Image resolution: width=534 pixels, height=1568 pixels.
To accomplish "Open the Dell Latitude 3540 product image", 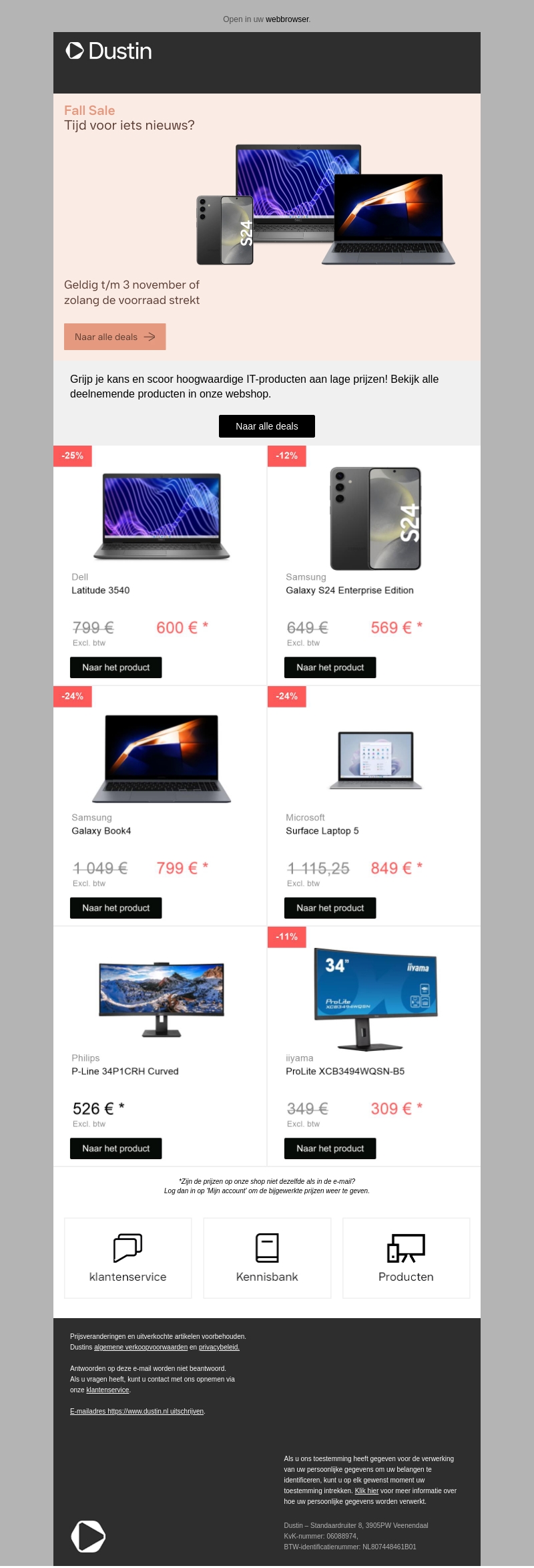I will click(162, 516).
